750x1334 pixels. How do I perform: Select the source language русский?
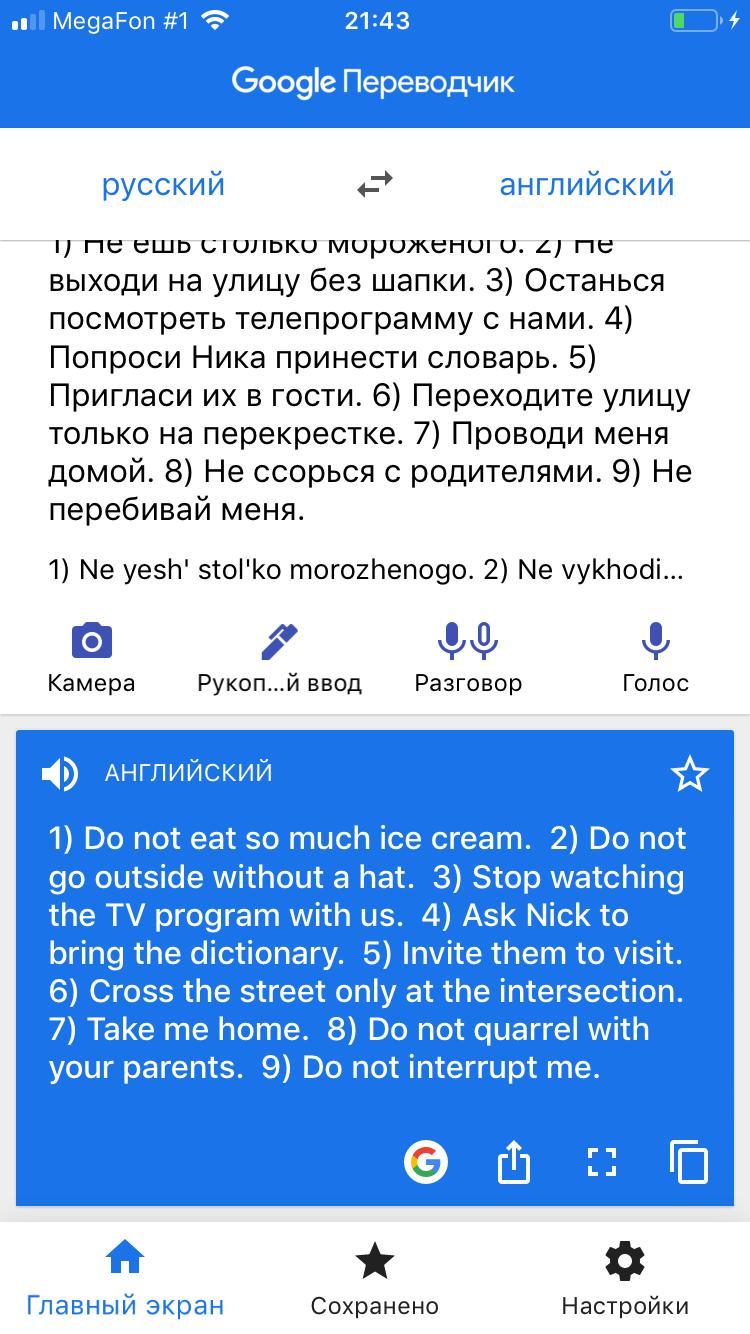click(163, 185)
